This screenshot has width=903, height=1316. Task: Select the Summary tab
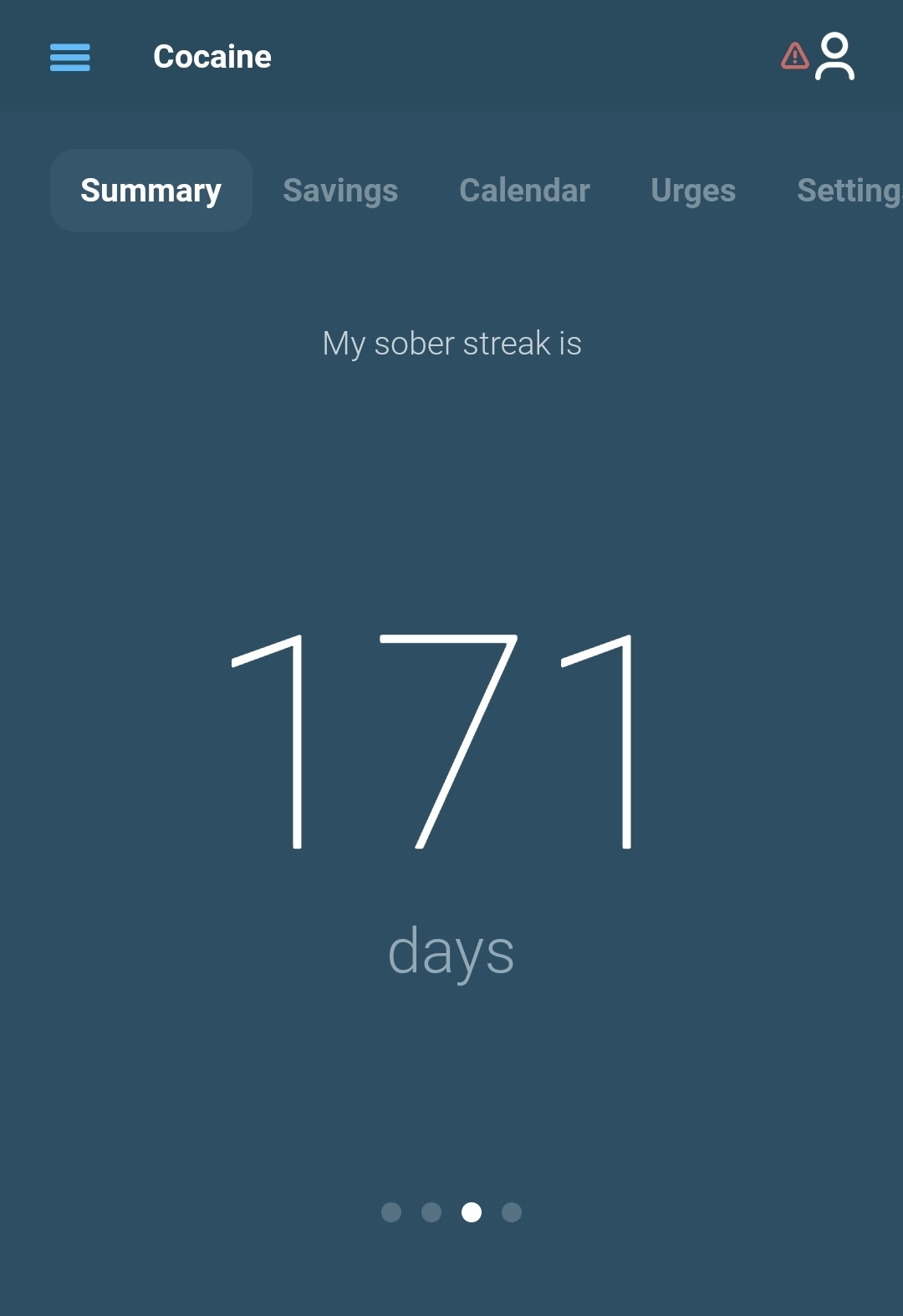point(151,191)
